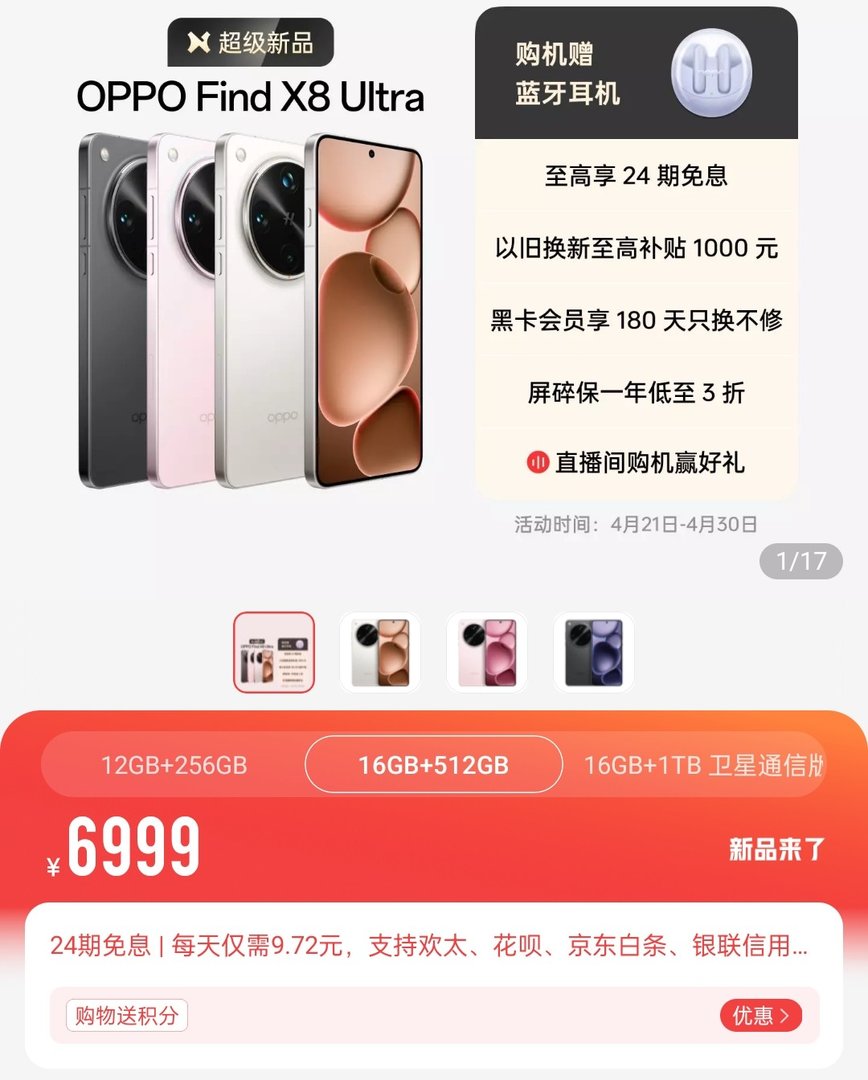Viewport: 868px width, 1080px height.
Task: Open the 优惠 offers button
Action: 760,1016
